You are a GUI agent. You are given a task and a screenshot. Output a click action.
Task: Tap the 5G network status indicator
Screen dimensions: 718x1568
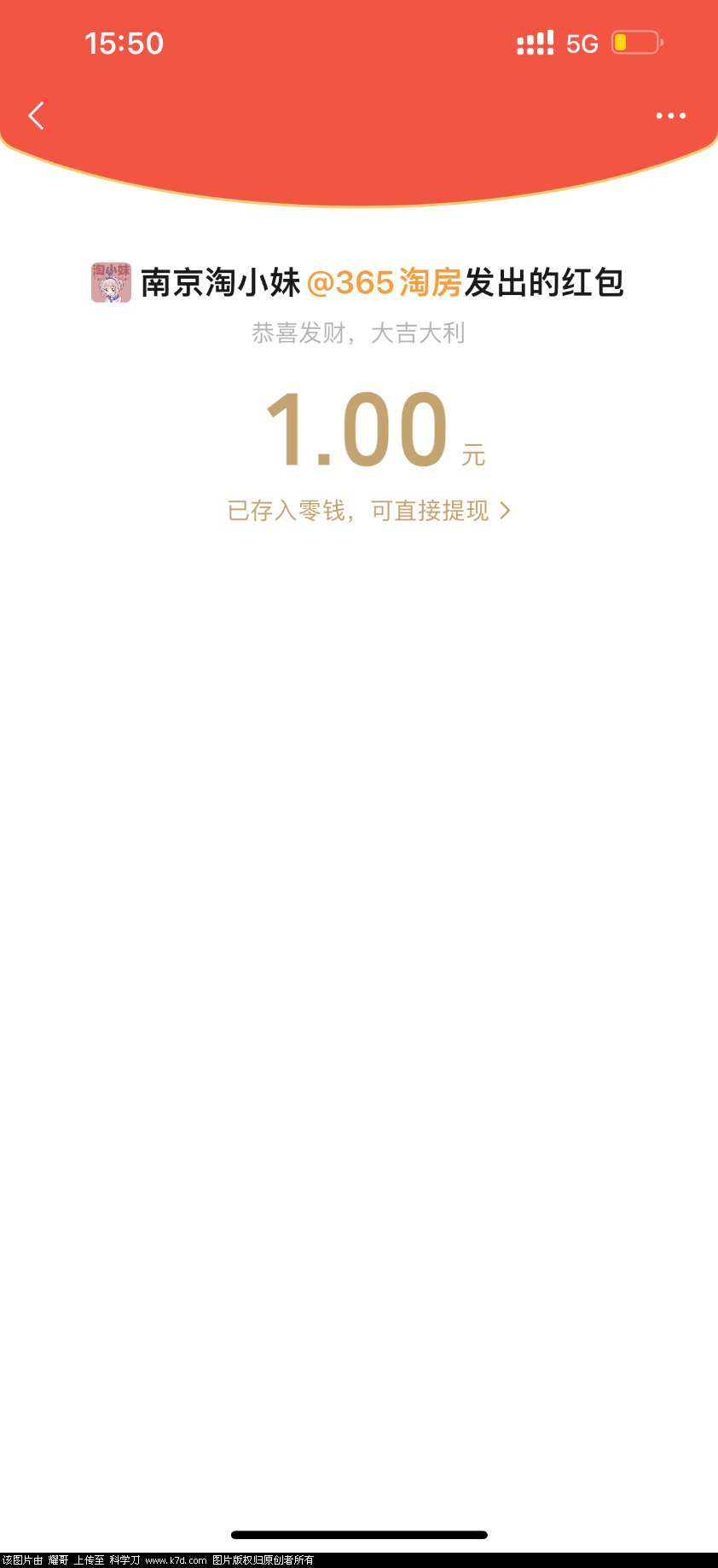(x=581, y=43)
